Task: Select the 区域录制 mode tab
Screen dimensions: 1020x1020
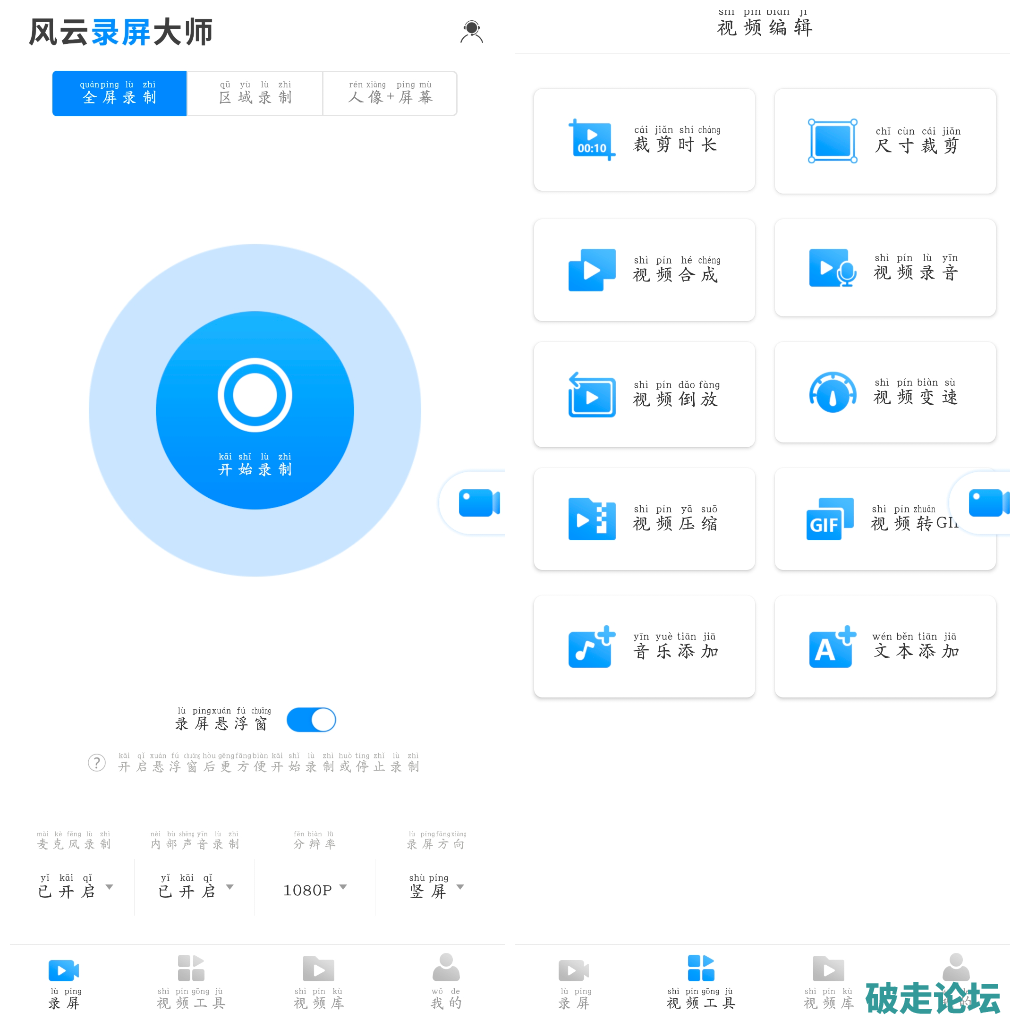Action: (x=255, y=94)
